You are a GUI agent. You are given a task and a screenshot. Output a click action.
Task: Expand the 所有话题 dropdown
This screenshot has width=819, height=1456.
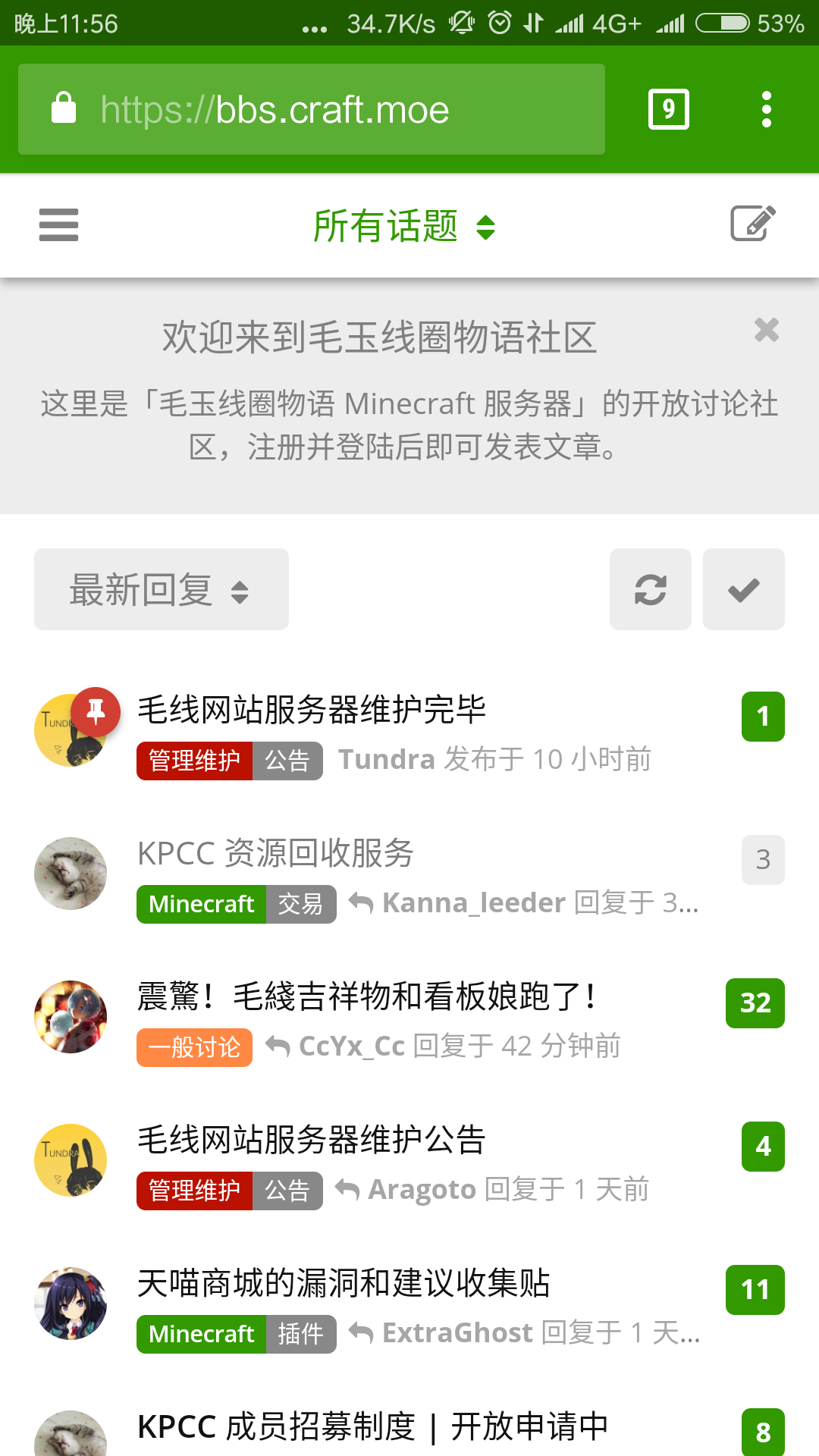pyautogui.click(x=403, y=227)
